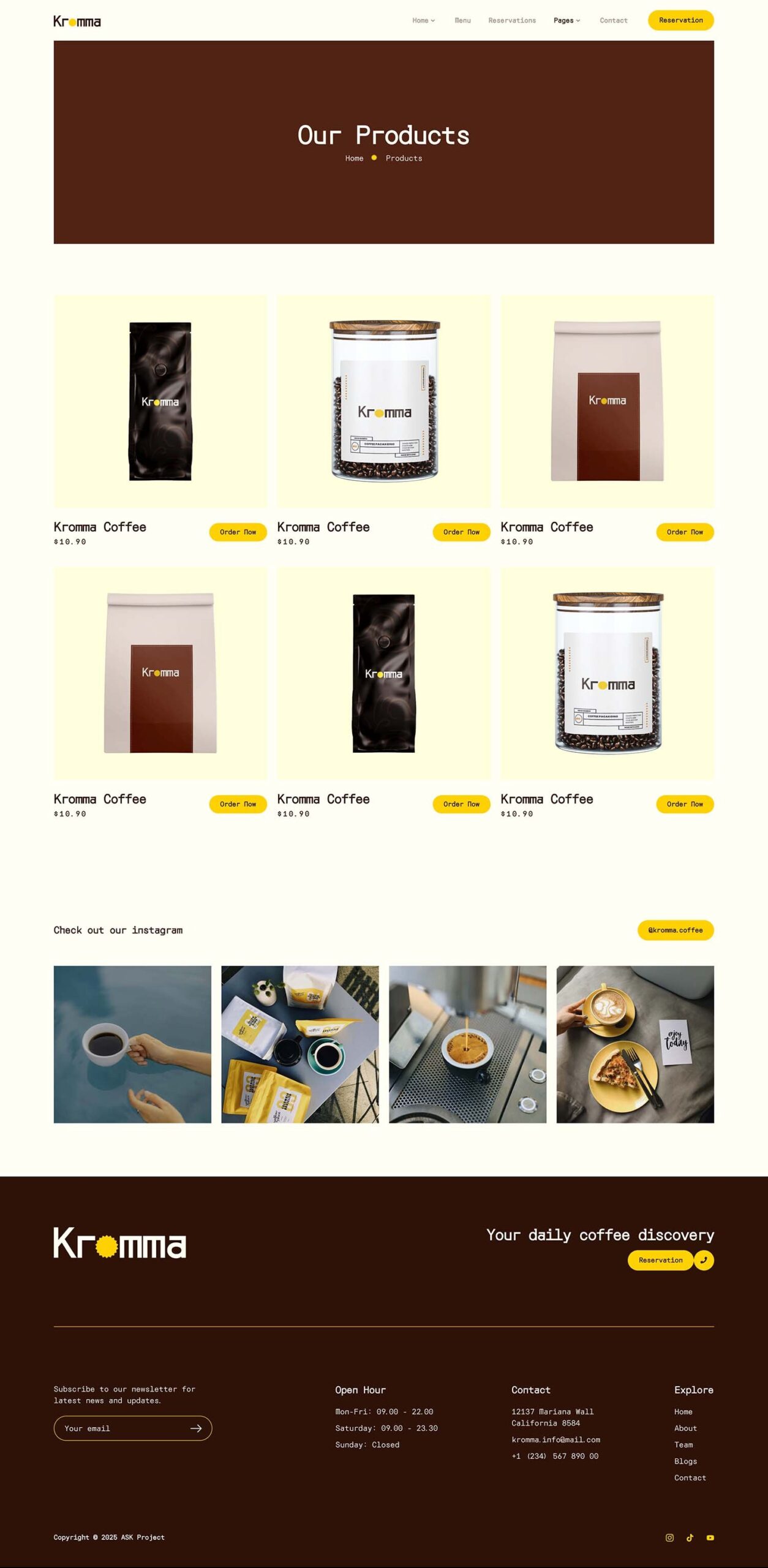Open the Instagram photo of pizza slice
The width and height of the screenshot is (768, 1568).
tap(635, 1044)
